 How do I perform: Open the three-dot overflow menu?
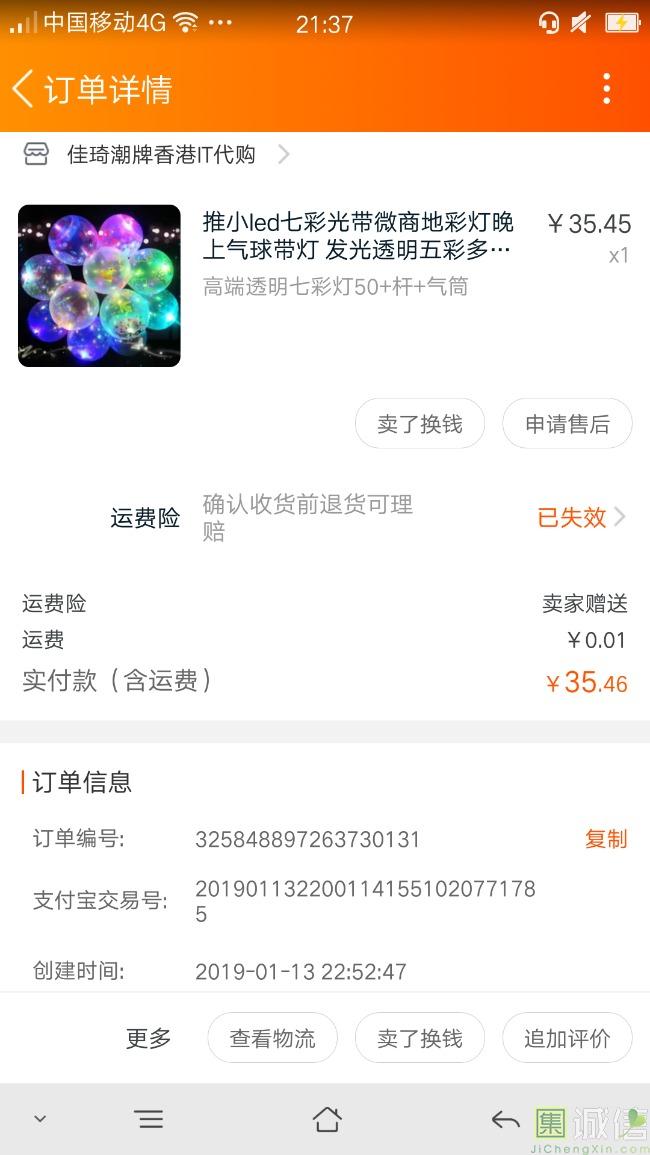click(x=606, y=89)
